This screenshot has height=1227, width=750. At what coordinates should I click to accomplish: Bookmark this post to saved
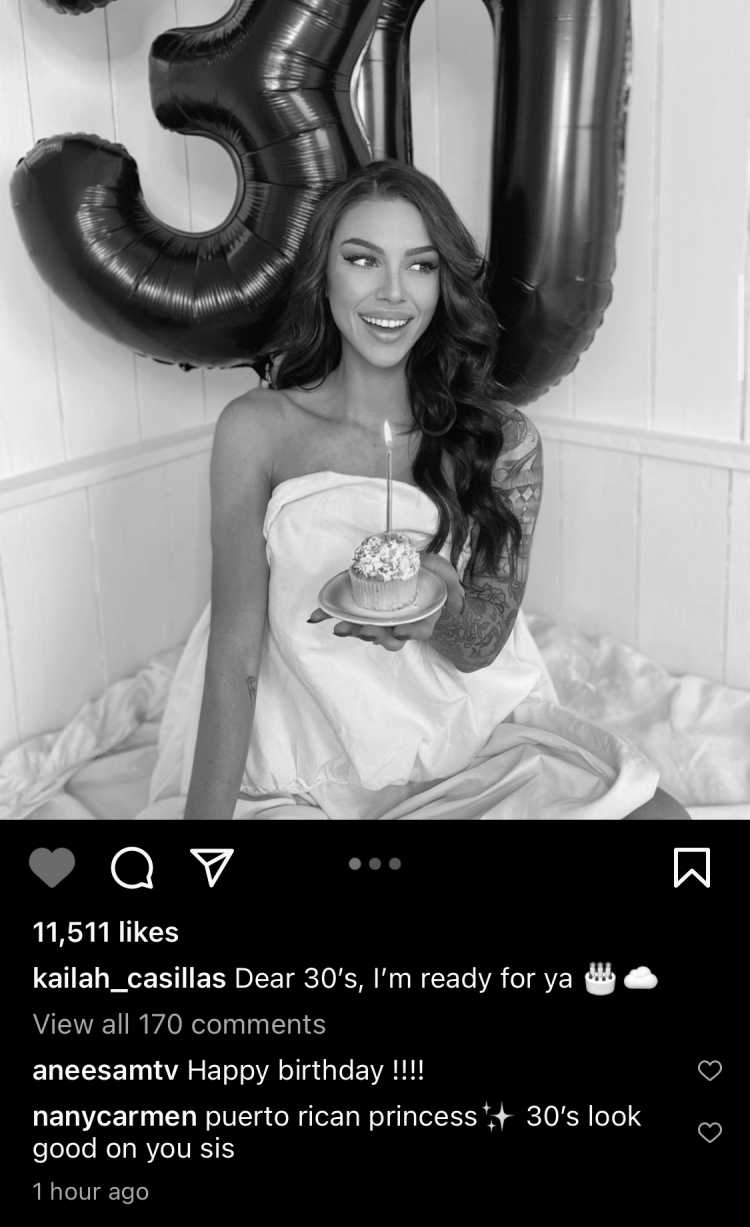pos(692,868)
